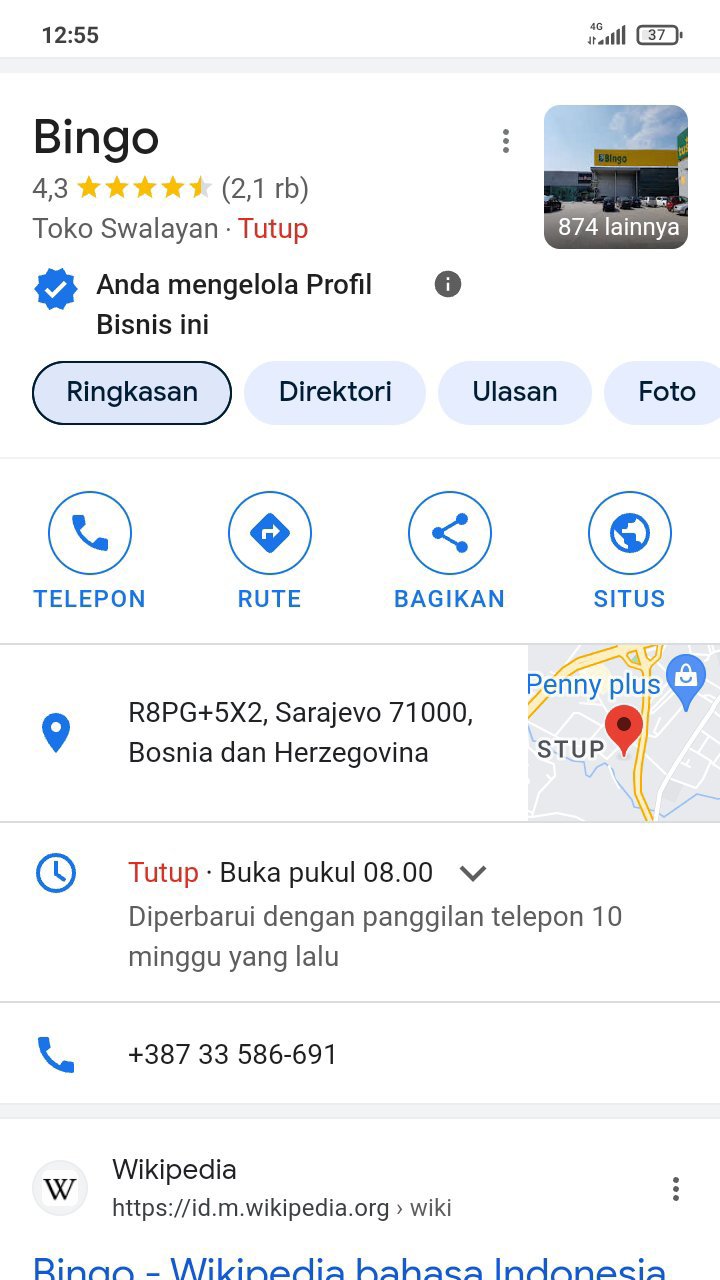Dial the number +387 33 586-691
This screenshot has height=1280, width=720.
coord(233,1054)
